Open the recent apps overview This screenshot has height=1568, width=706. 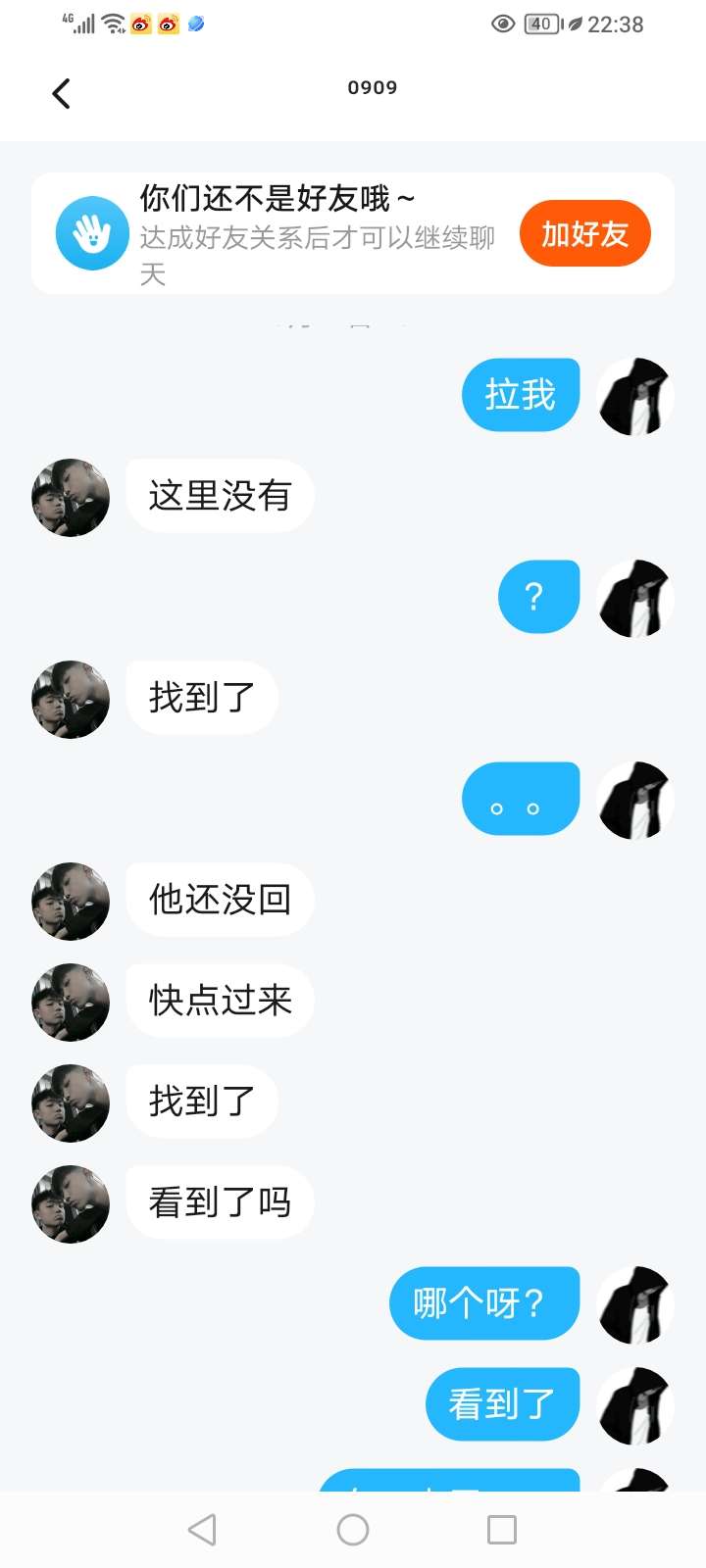tap(502, 1529)
